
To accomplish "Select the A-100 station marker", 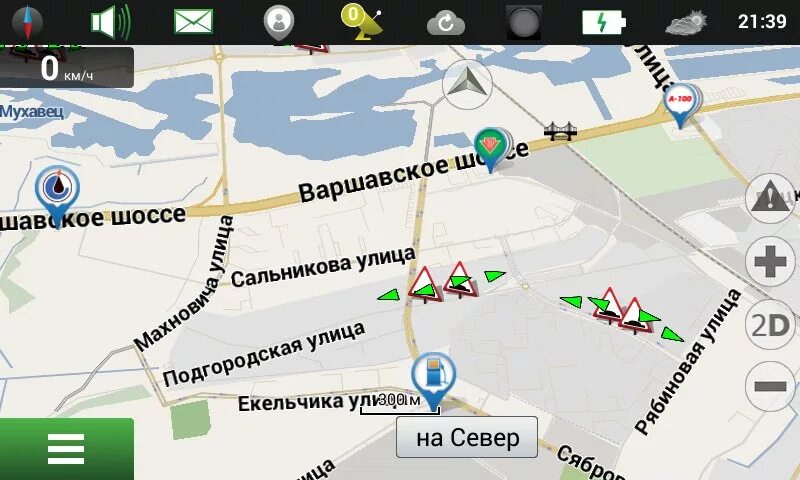I will (682, 102).
